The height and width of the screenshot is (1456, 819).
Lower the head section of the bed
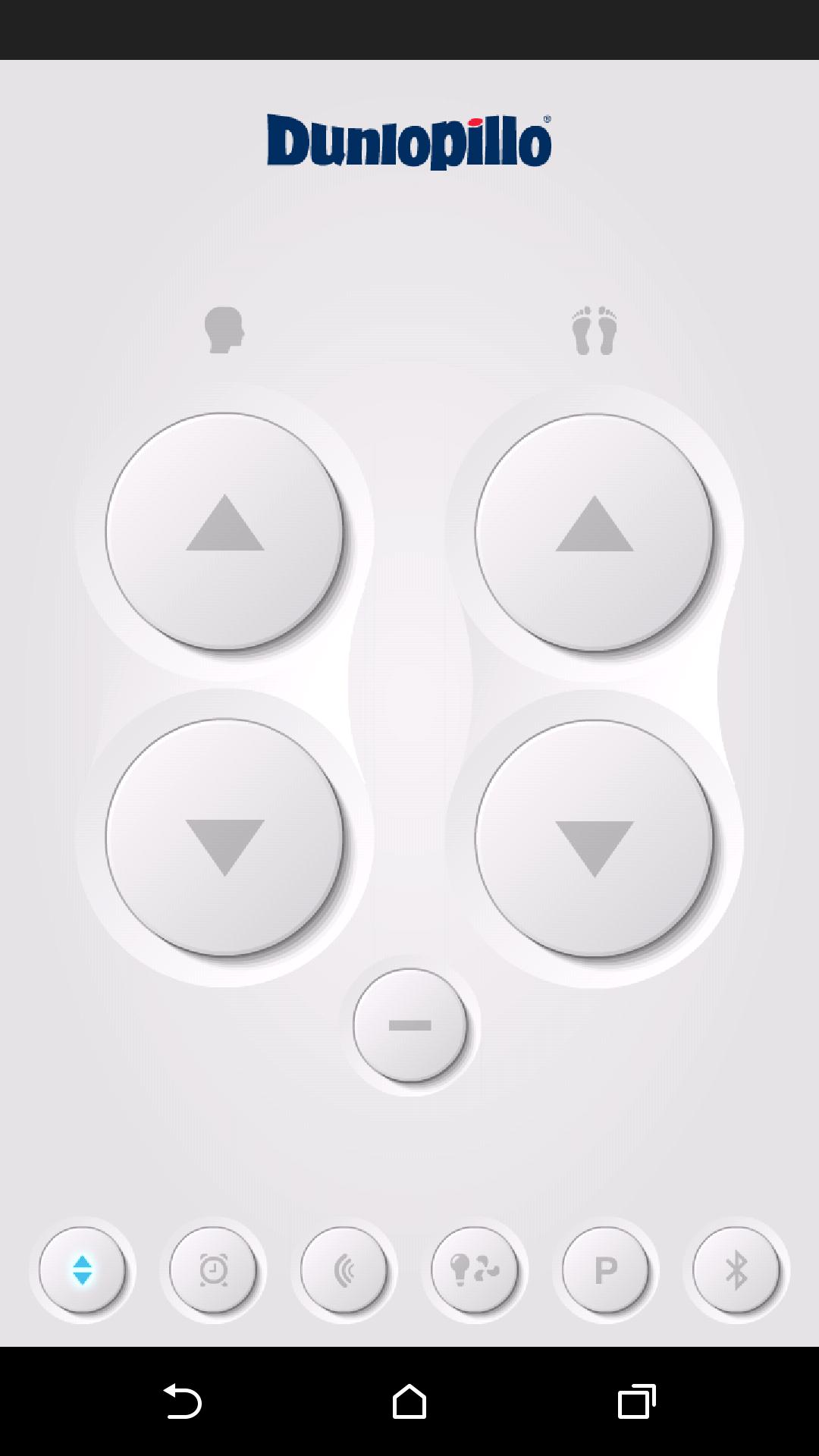coord(224,837)
